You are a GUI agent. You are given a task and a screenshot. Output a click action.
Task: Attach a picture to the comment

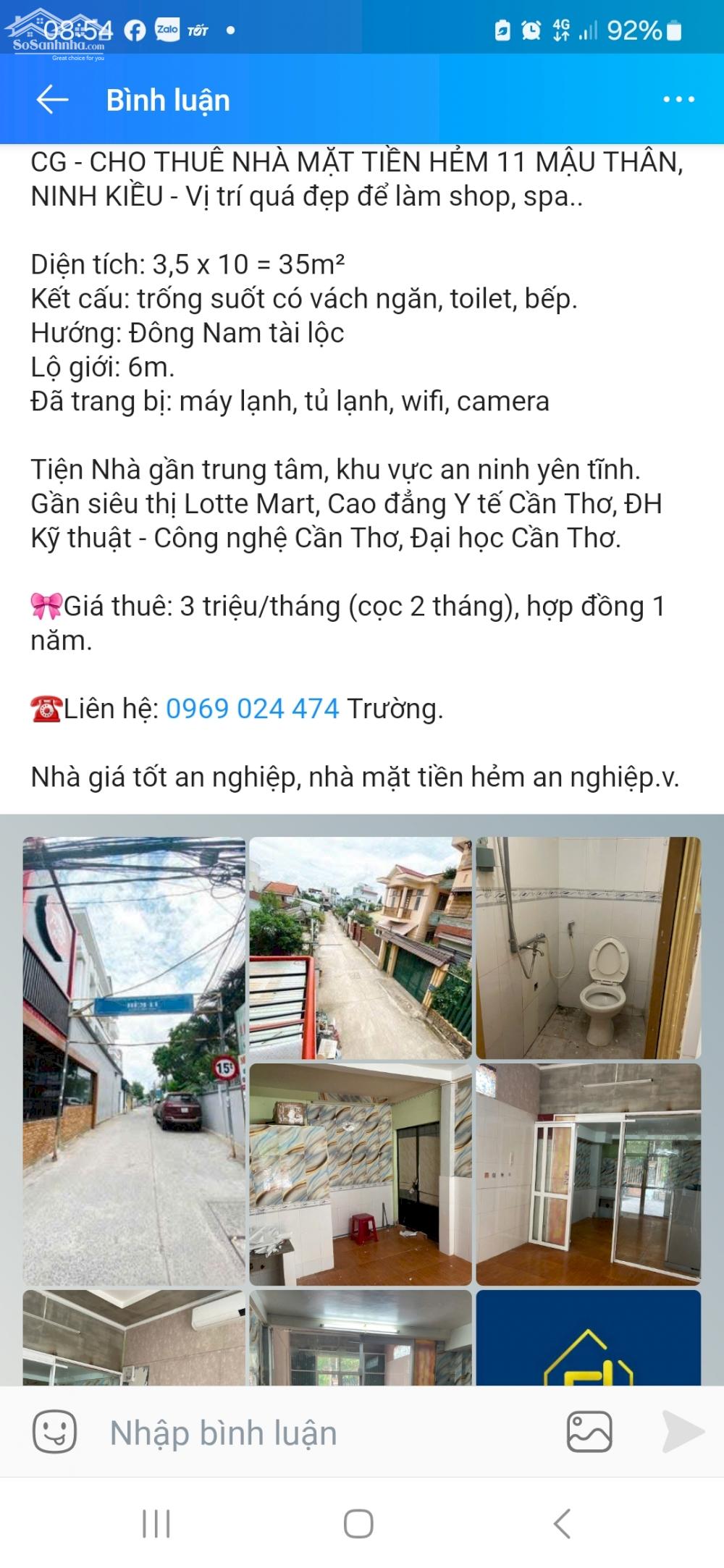tap(589, 1433)
